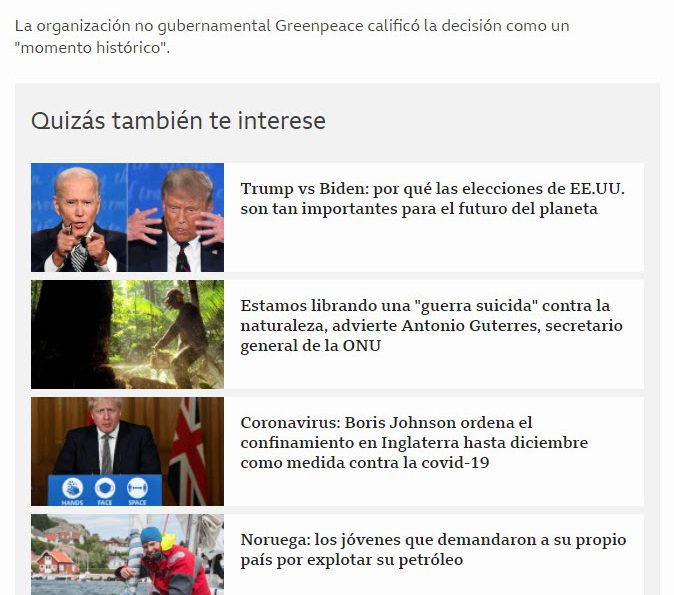Screen dimensions: 674x595
Task: Open the Boris Johnson confinamiento article
Action: 414,442
